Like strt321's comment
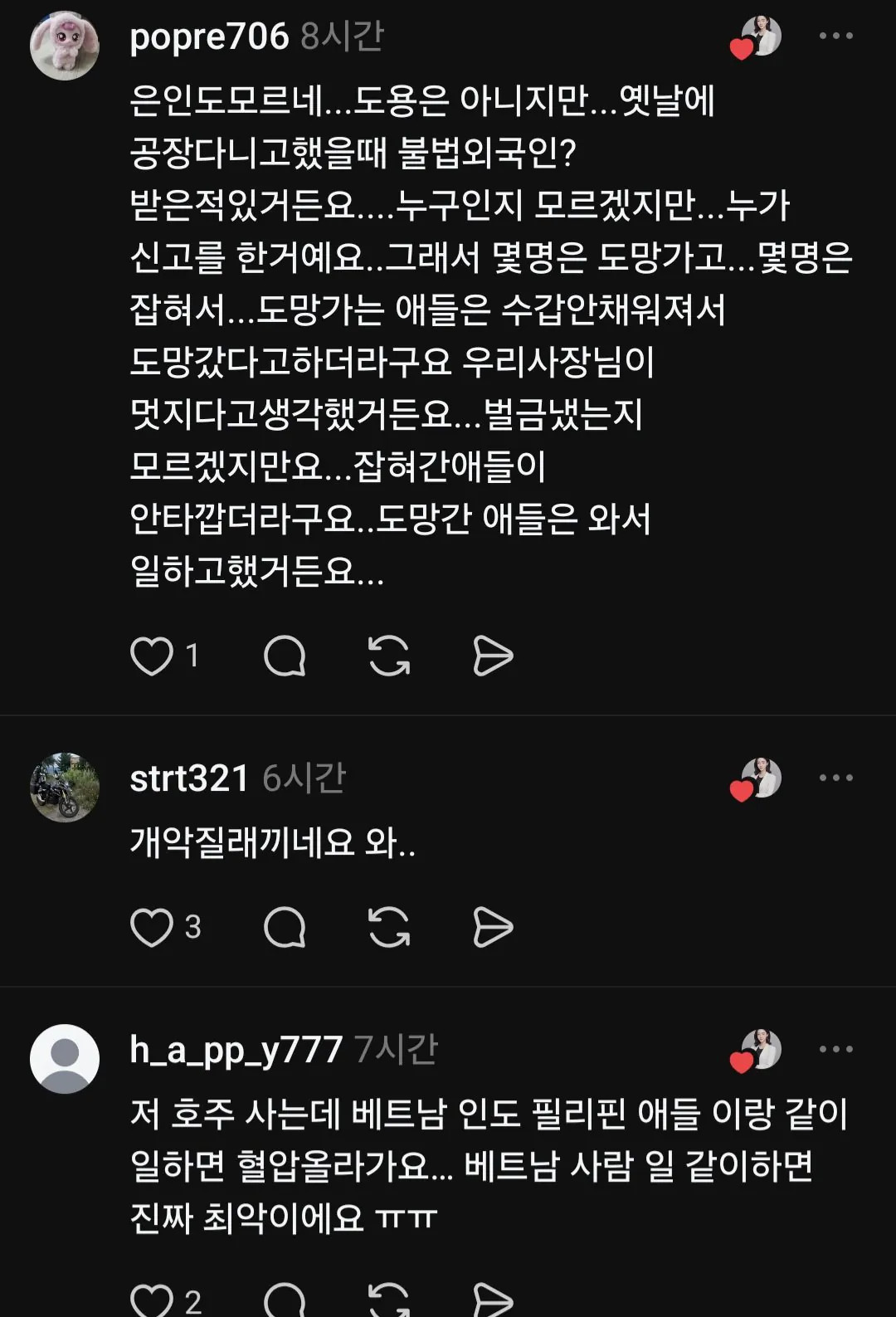Screen dimensions: 896x1317 click(152, 927)
